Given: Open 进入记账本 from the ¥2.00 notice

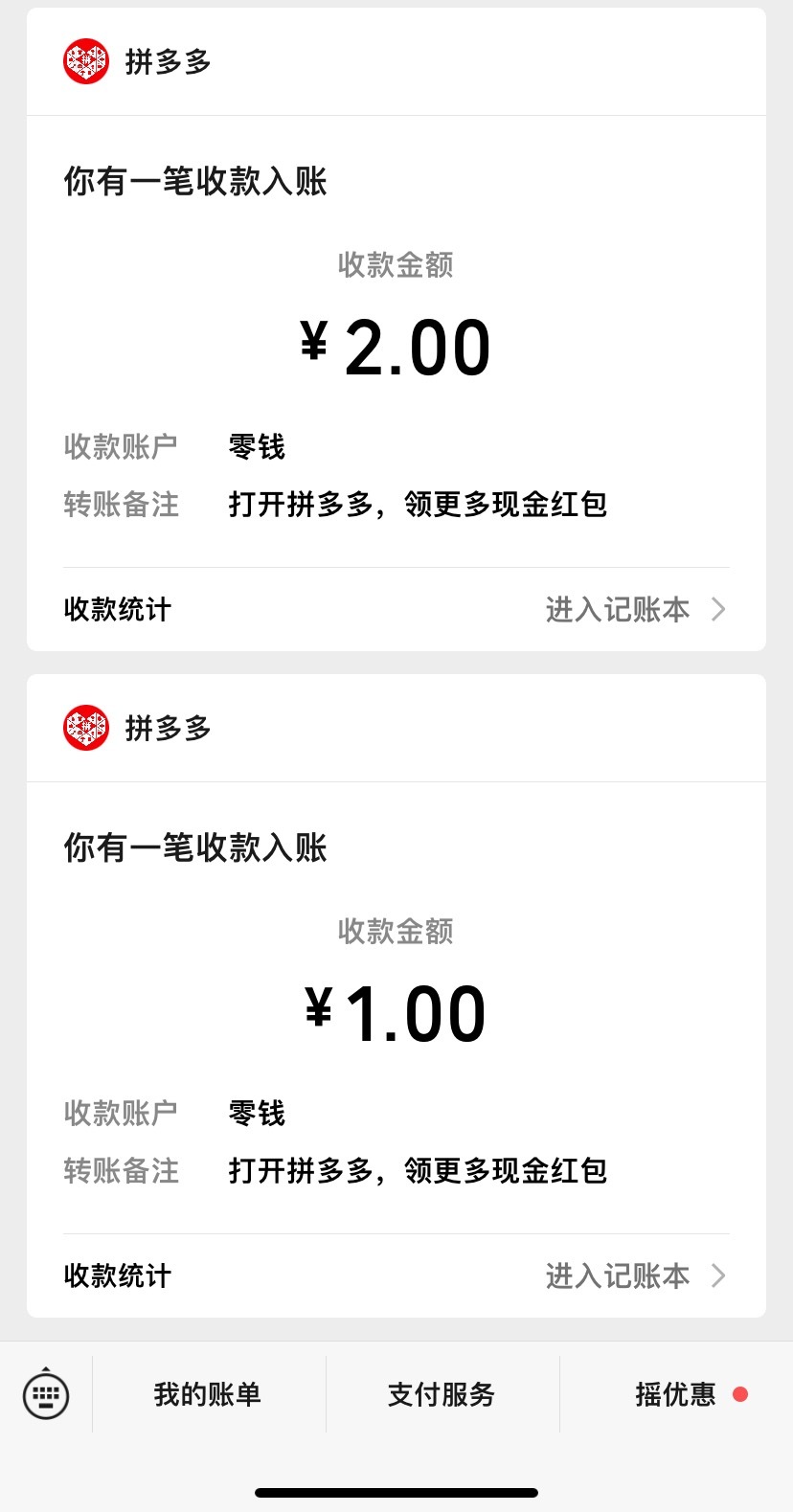Looking at the screenshot, I should tap(618, 609).
